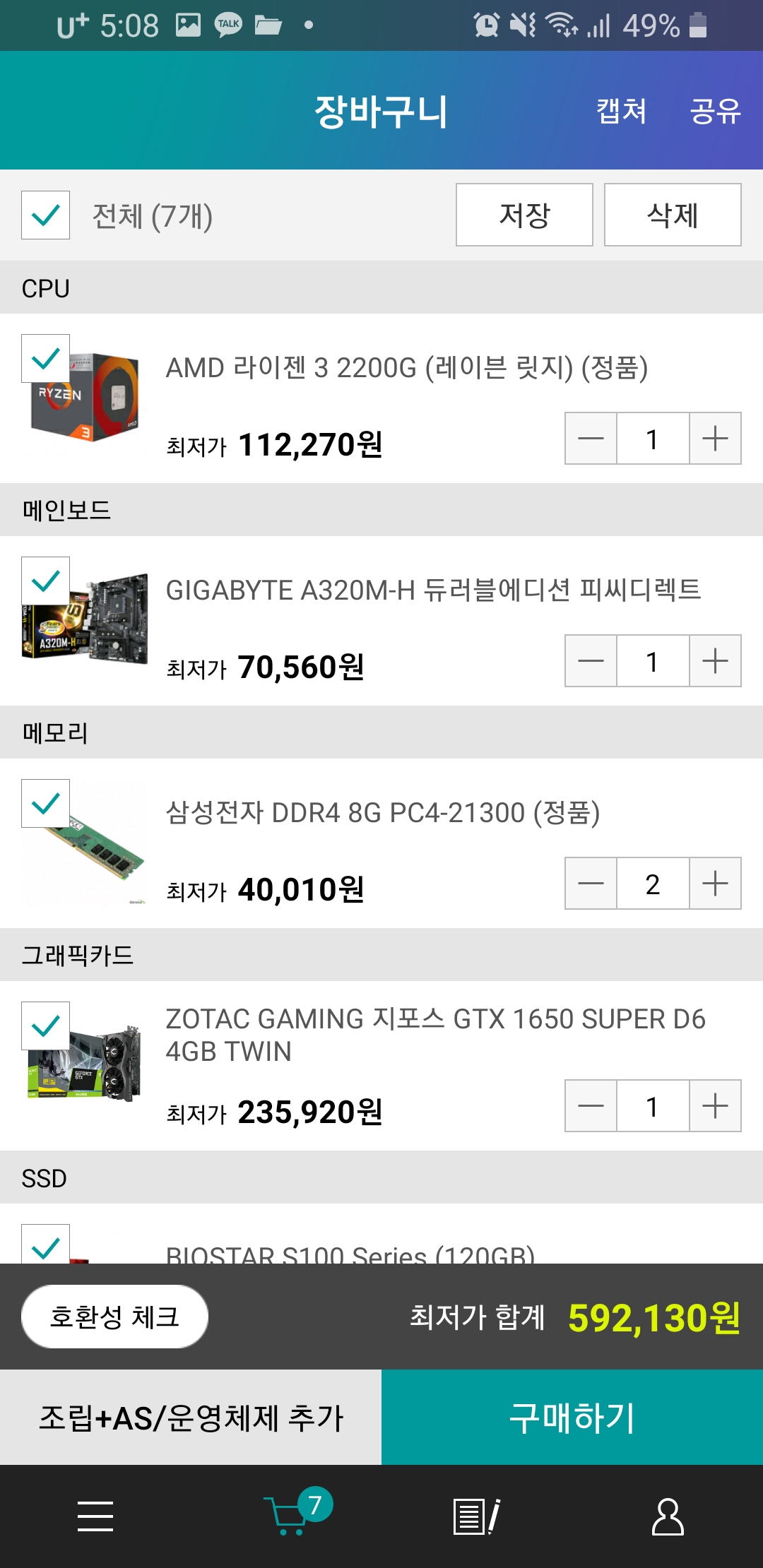The width and height of the screenshot is (763, 1568).
Task: Proceed with 구매하기 purchase button
Action: pyautogui.click(x=572, y=1418)
